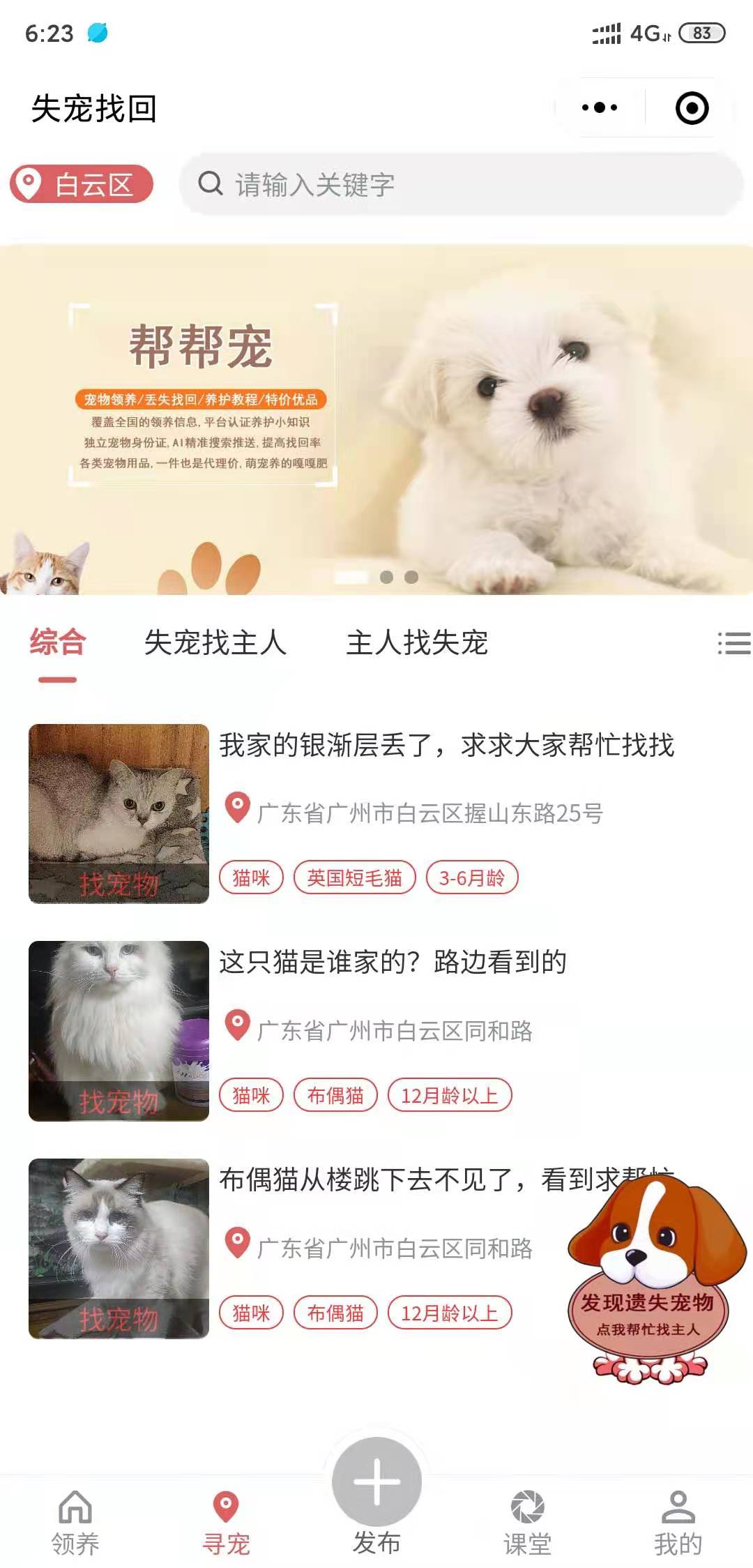753x1568 pixels.
Task: Switch to the 失宠找主人 tab
Action: (215, 642)
